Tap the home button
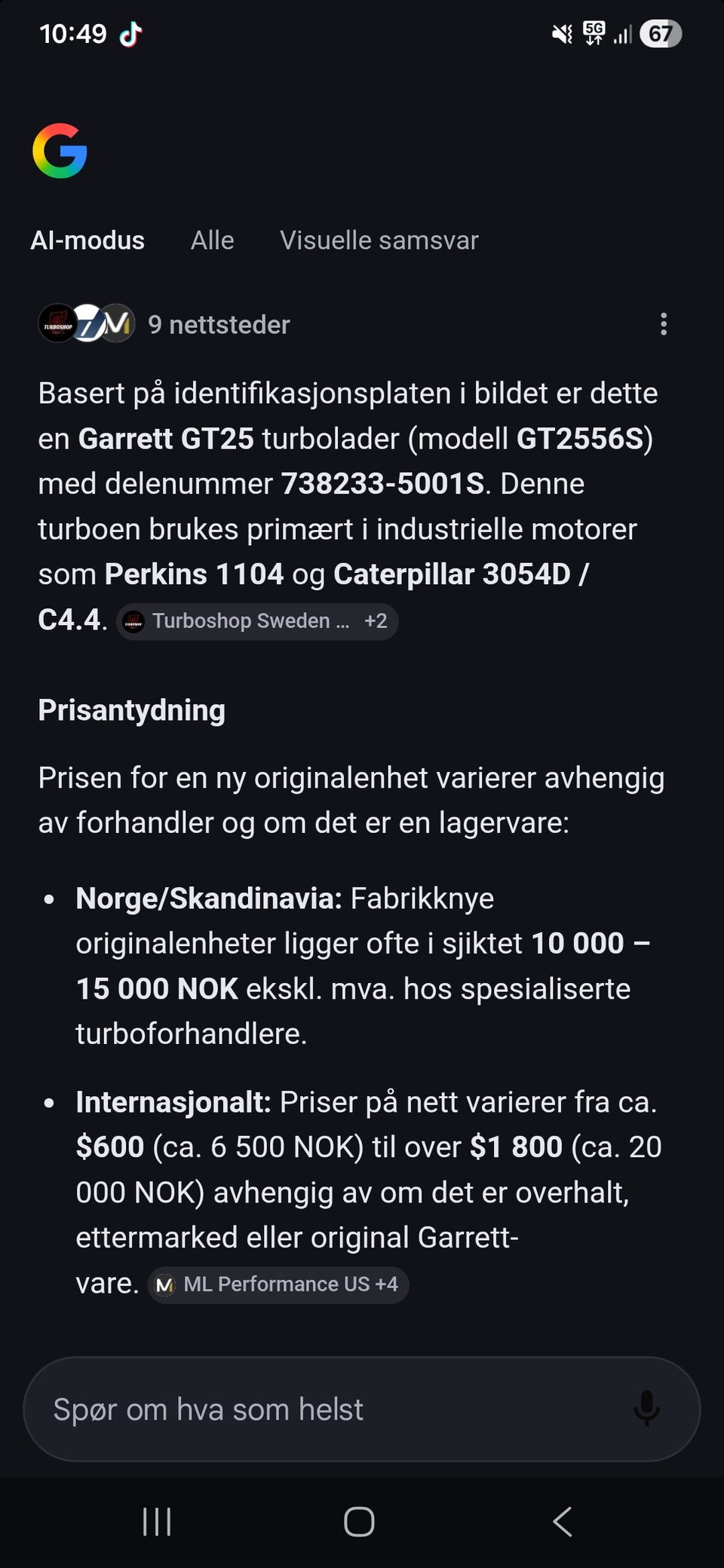Image resolution: width=724 pixels, height=1568 pixels. coord(360,1521)
